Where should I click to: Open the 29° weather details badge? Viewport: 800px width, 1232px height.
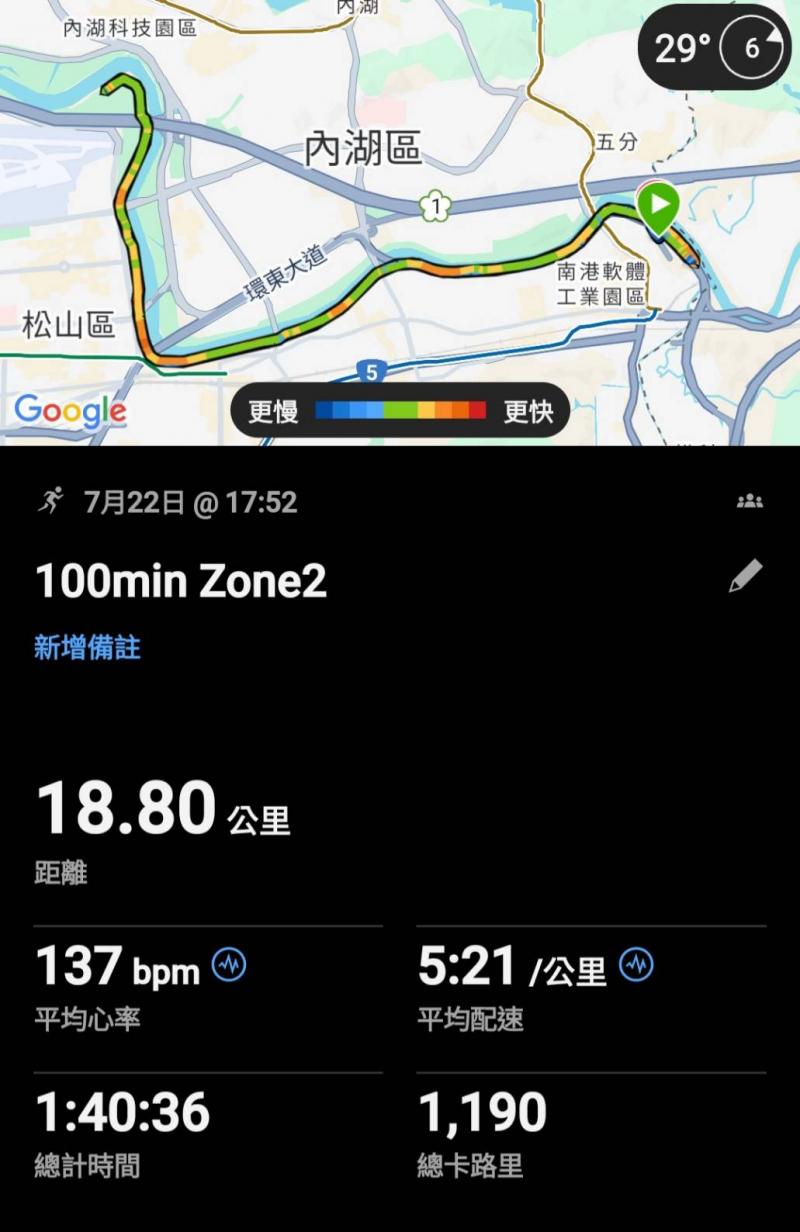click(x=714, y=47)
